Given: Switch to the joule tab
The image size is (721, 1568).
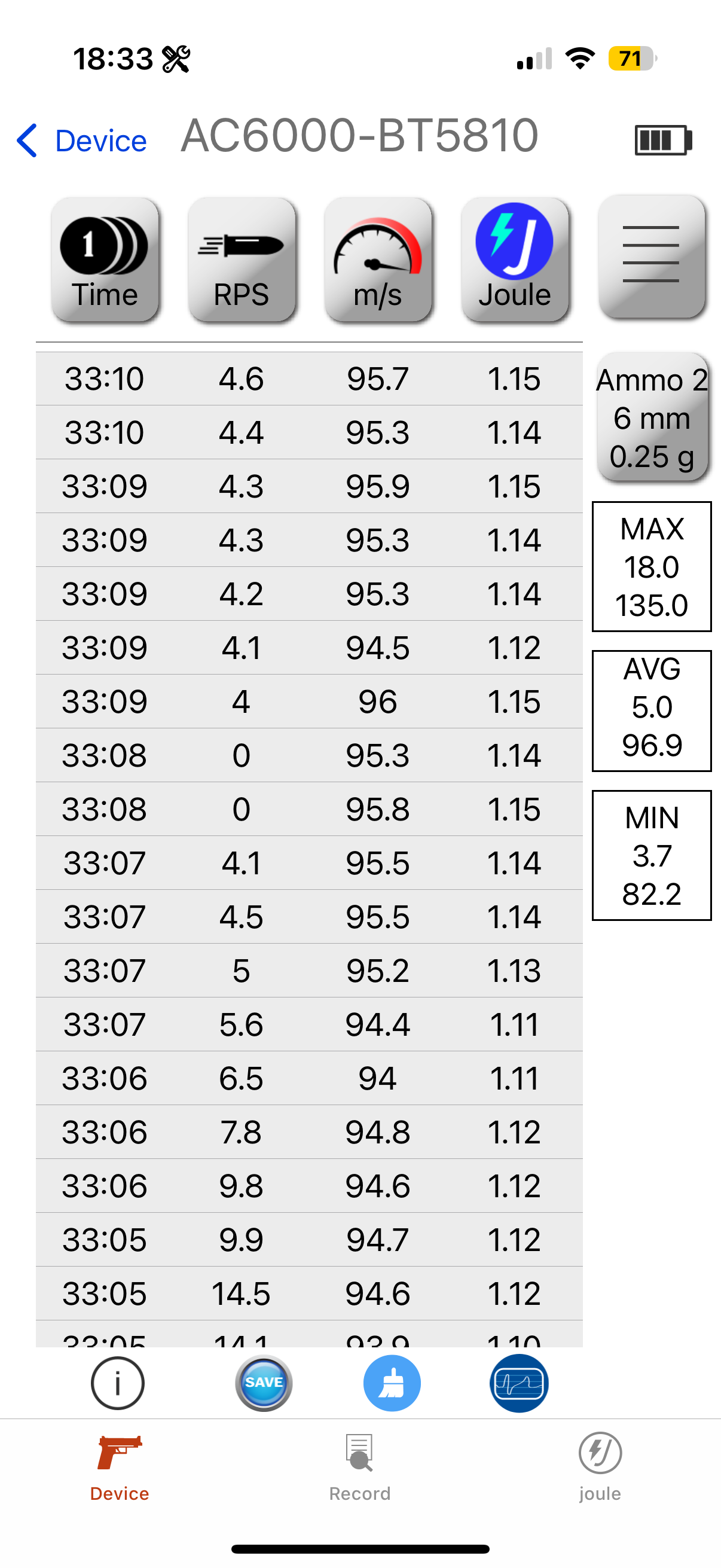Looking at the screenshot, I should 600,1467.
